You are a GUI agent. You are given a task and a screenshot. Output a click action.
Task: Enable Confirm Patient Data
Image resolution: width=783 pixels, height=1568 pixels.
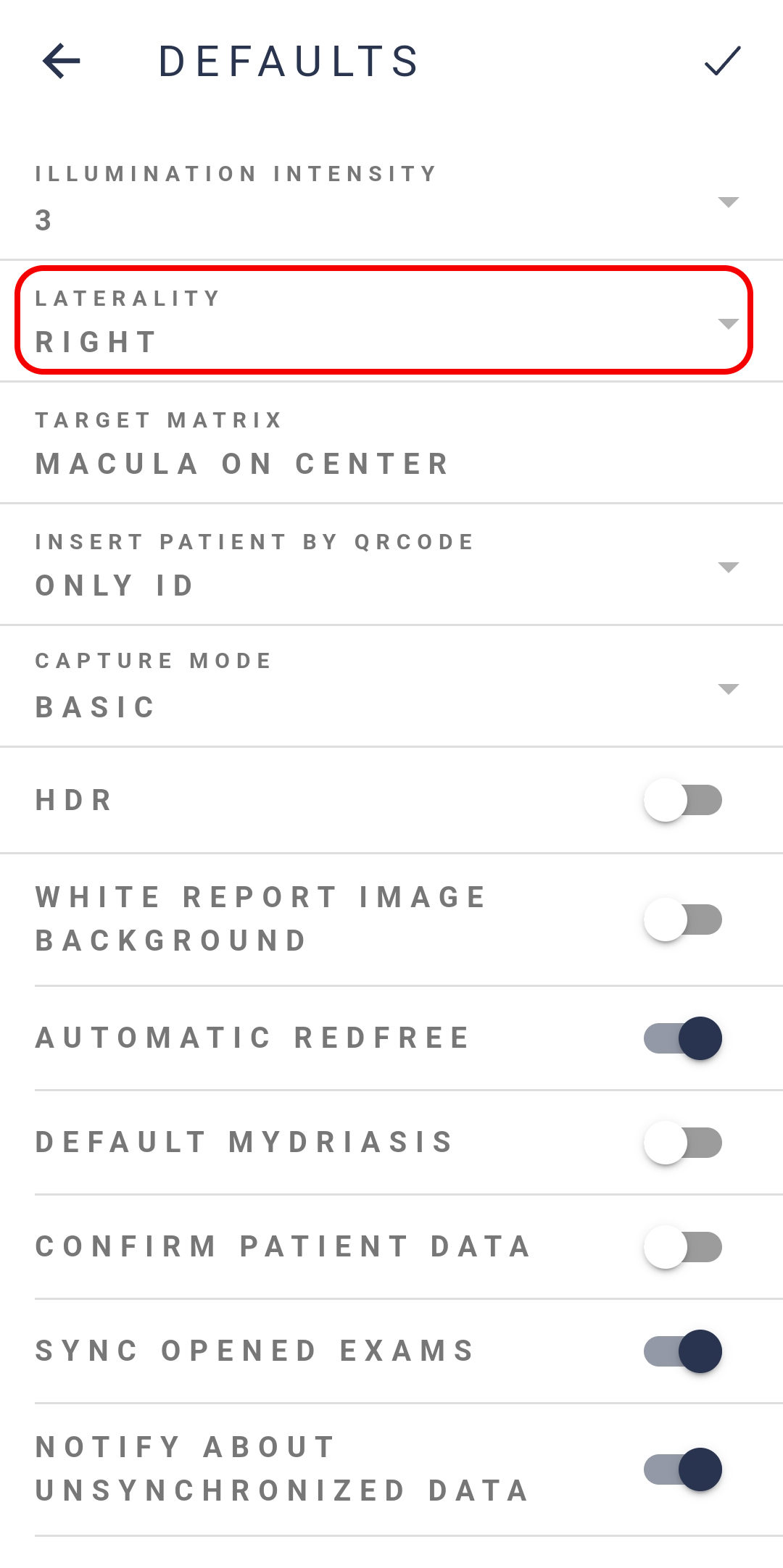click(683, 1247)
